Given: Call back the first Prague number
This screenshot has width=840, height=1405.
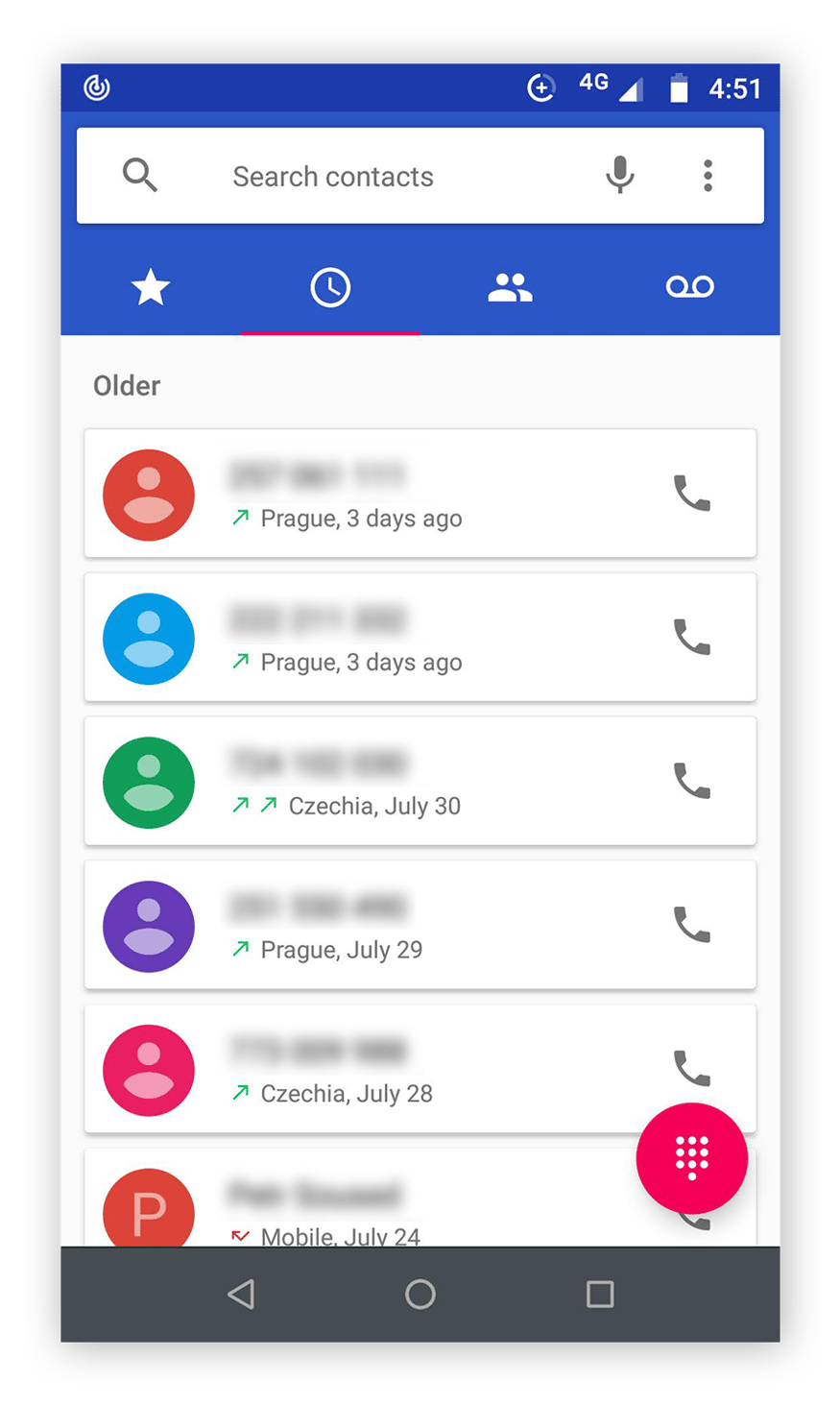Looking at the screenshot, I should click(692, 493).
